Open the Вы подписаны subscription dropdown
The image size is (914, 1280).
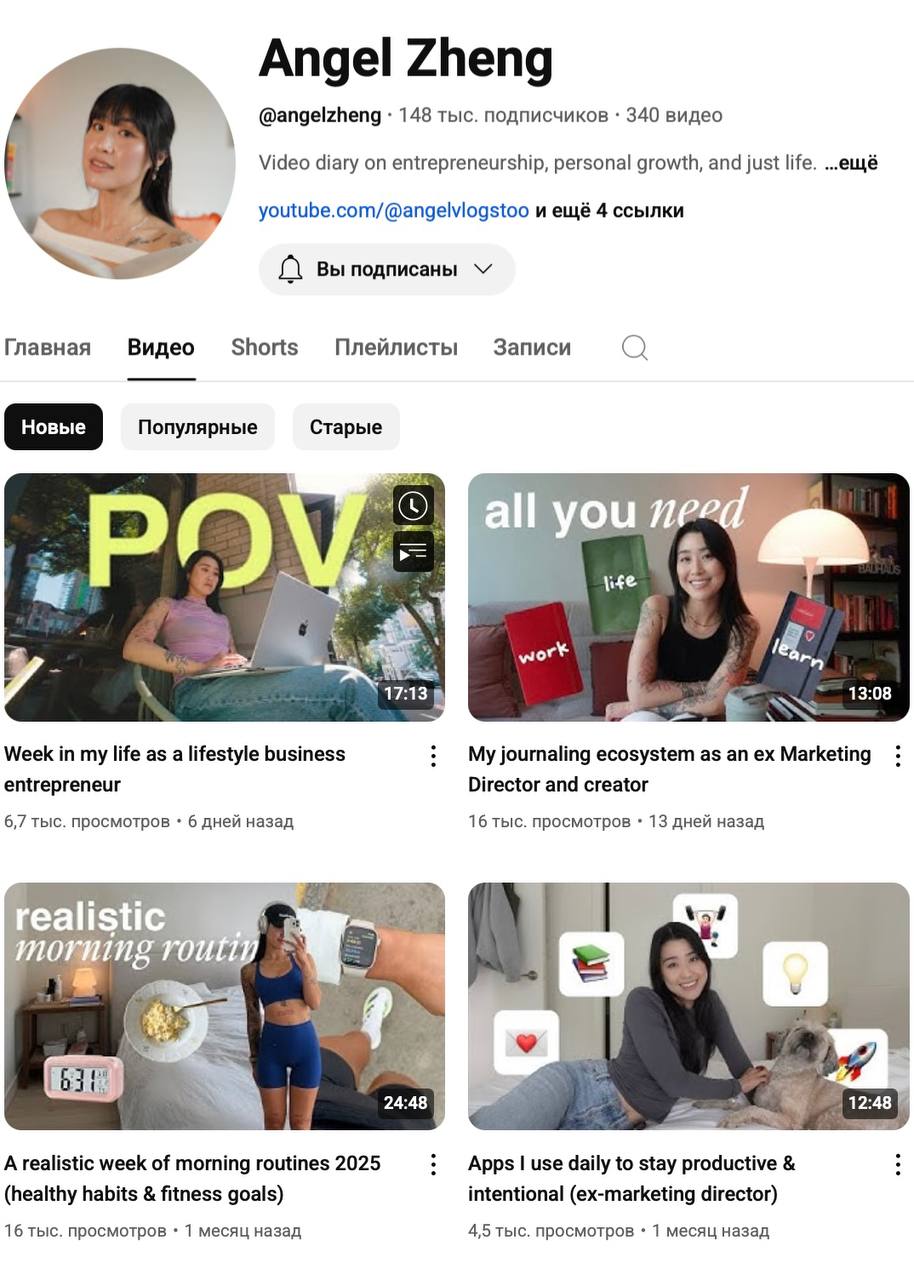(x=387, y=269)
